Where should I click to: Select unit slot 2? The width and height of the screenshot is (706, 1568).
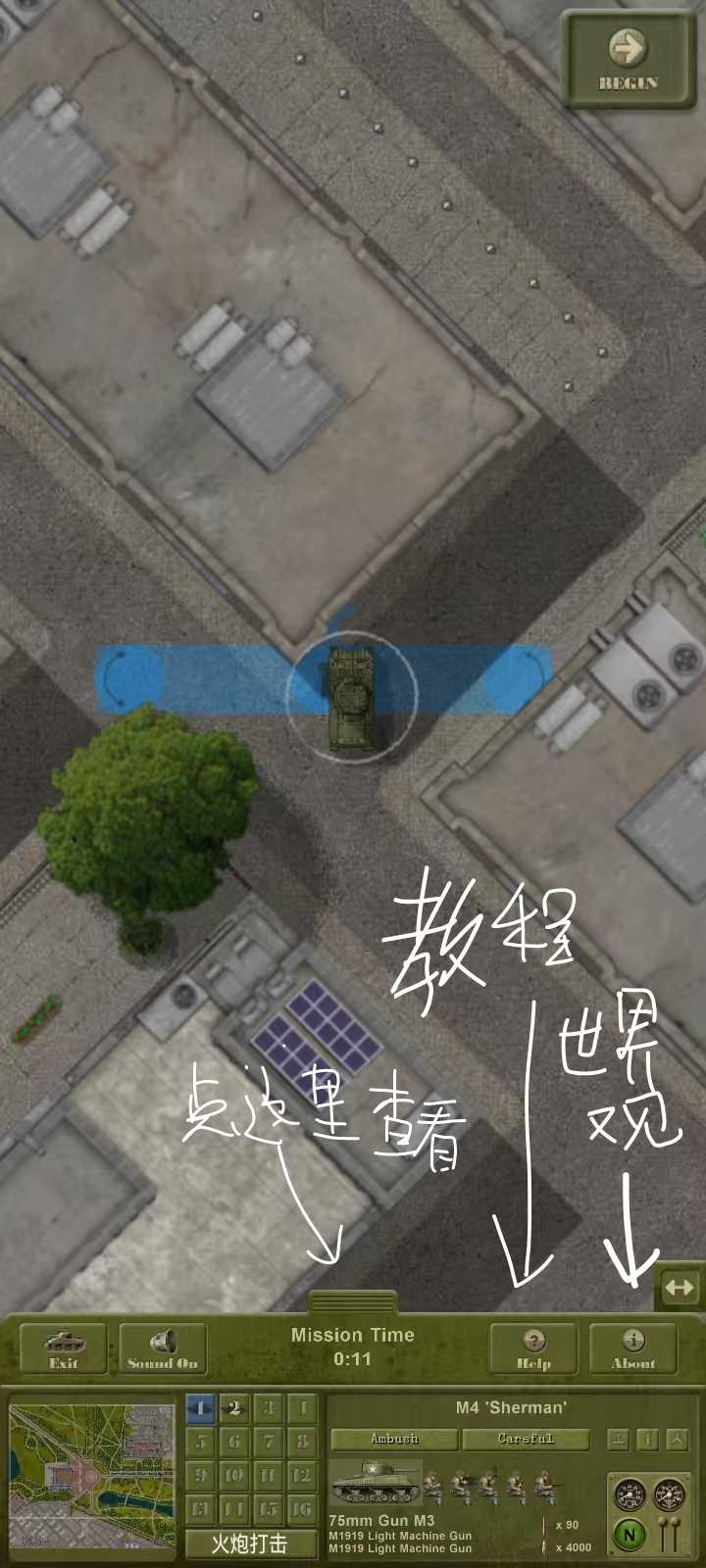(234, 1408)
